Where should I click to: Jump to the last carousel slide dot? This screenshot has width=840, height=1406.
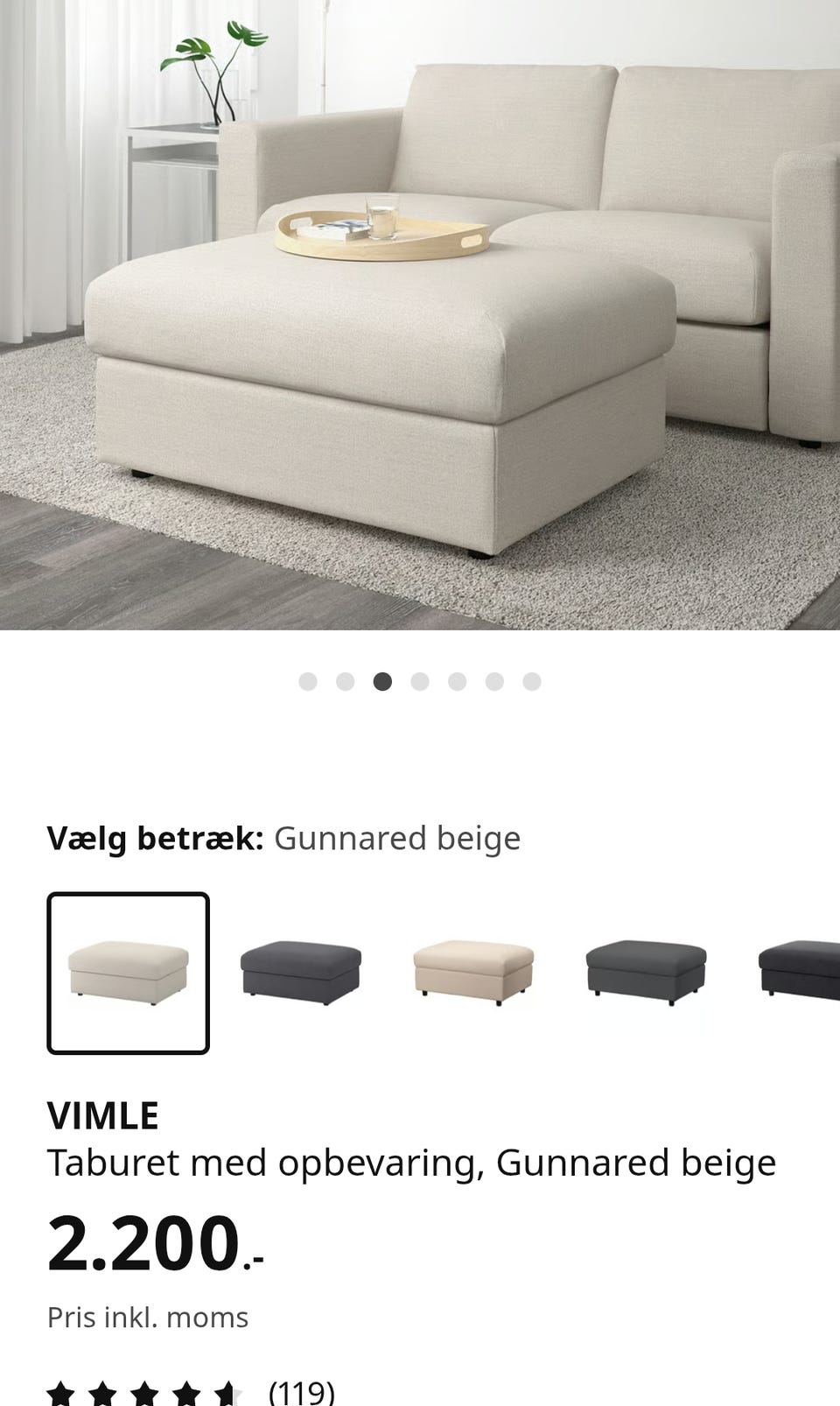tap(533, 680)
